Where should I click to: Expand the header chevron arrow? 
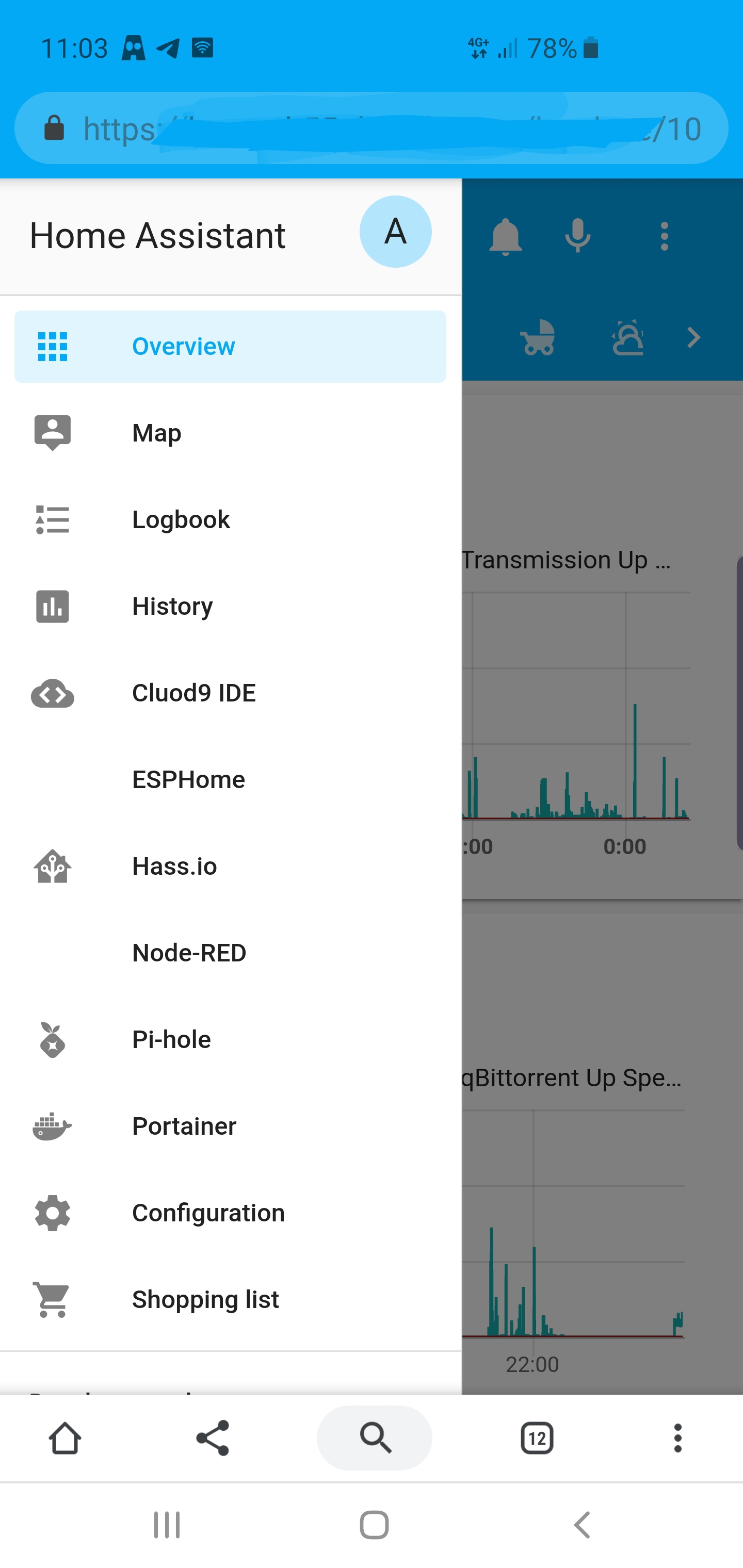pyautogui.click(x=692, y=337)
